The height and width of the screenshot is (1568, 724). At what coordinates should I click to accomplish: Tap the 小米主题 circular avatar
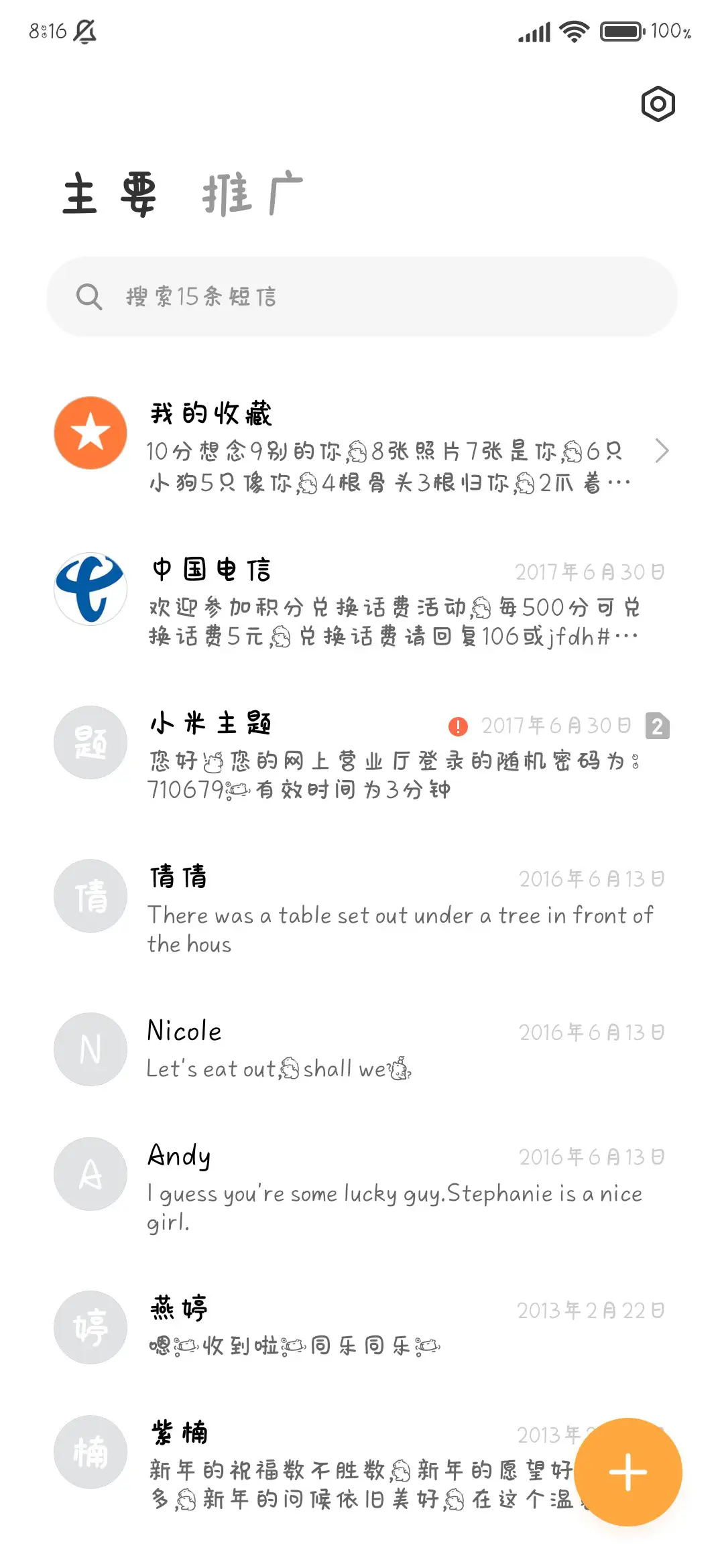click(90, 742)
